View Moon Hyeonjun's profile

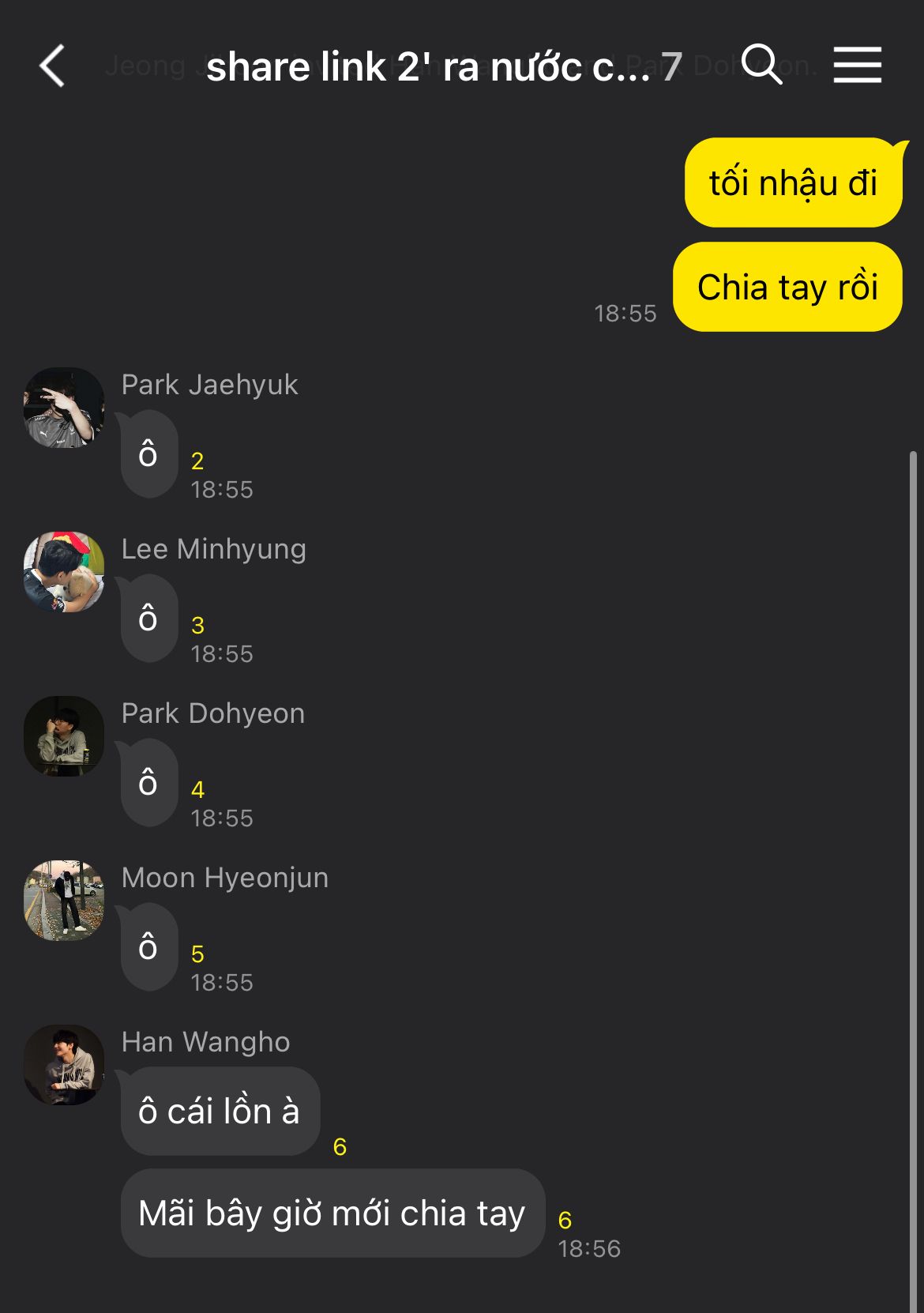[64, 901]
